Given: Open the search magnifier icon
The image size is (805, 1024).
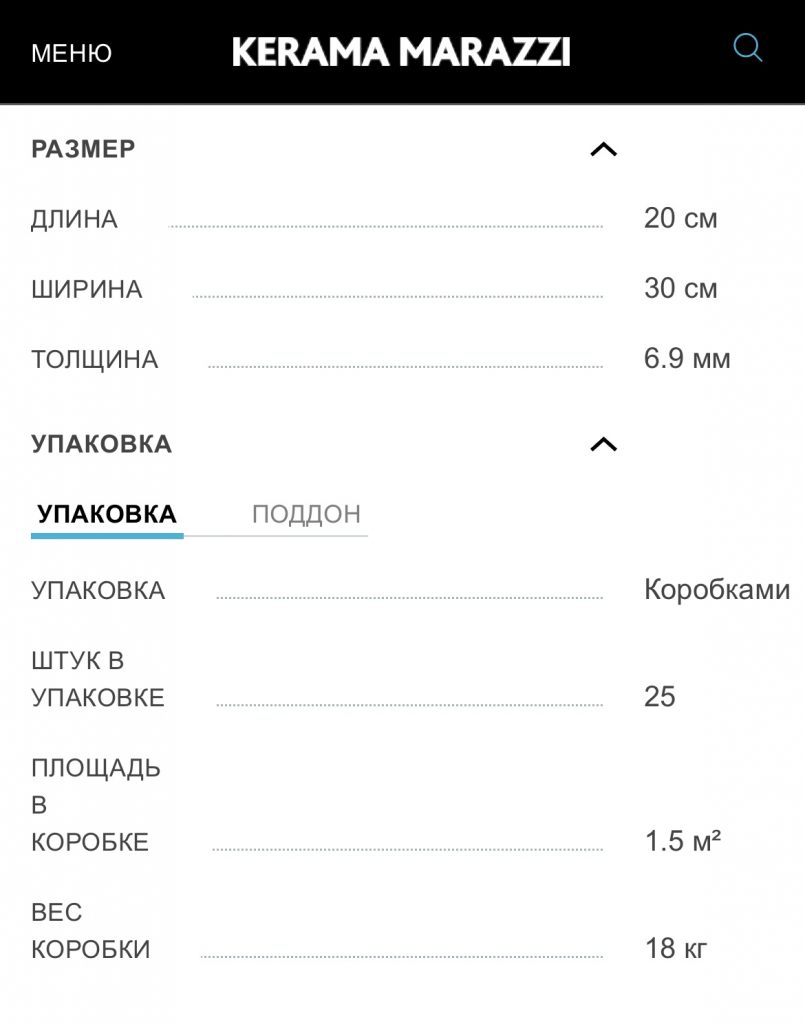Looking at the screenshot, I should coord(747,47).
